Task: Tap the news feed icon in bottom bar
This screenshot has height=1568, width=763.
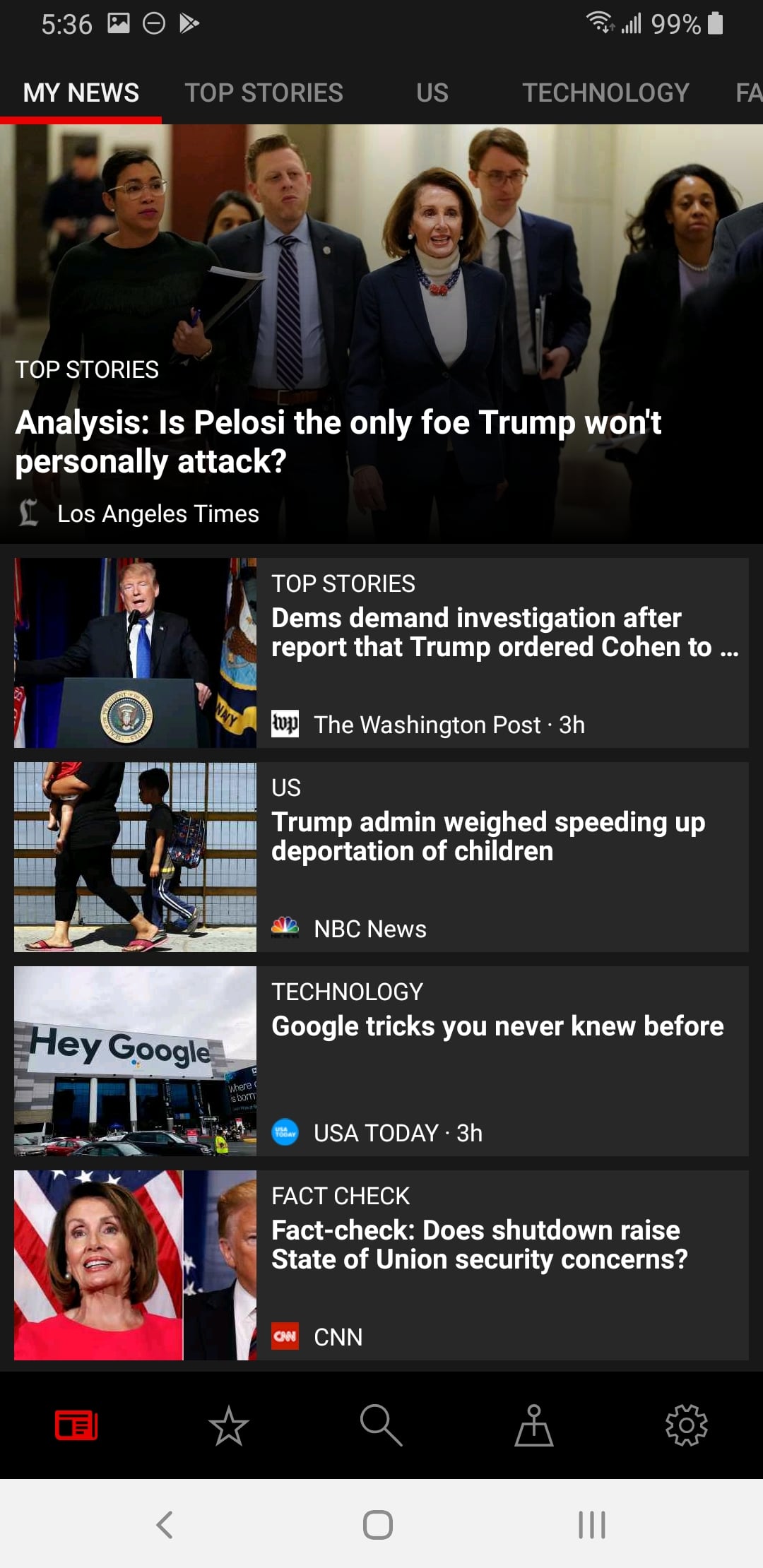Action: tap(76, 1425)
